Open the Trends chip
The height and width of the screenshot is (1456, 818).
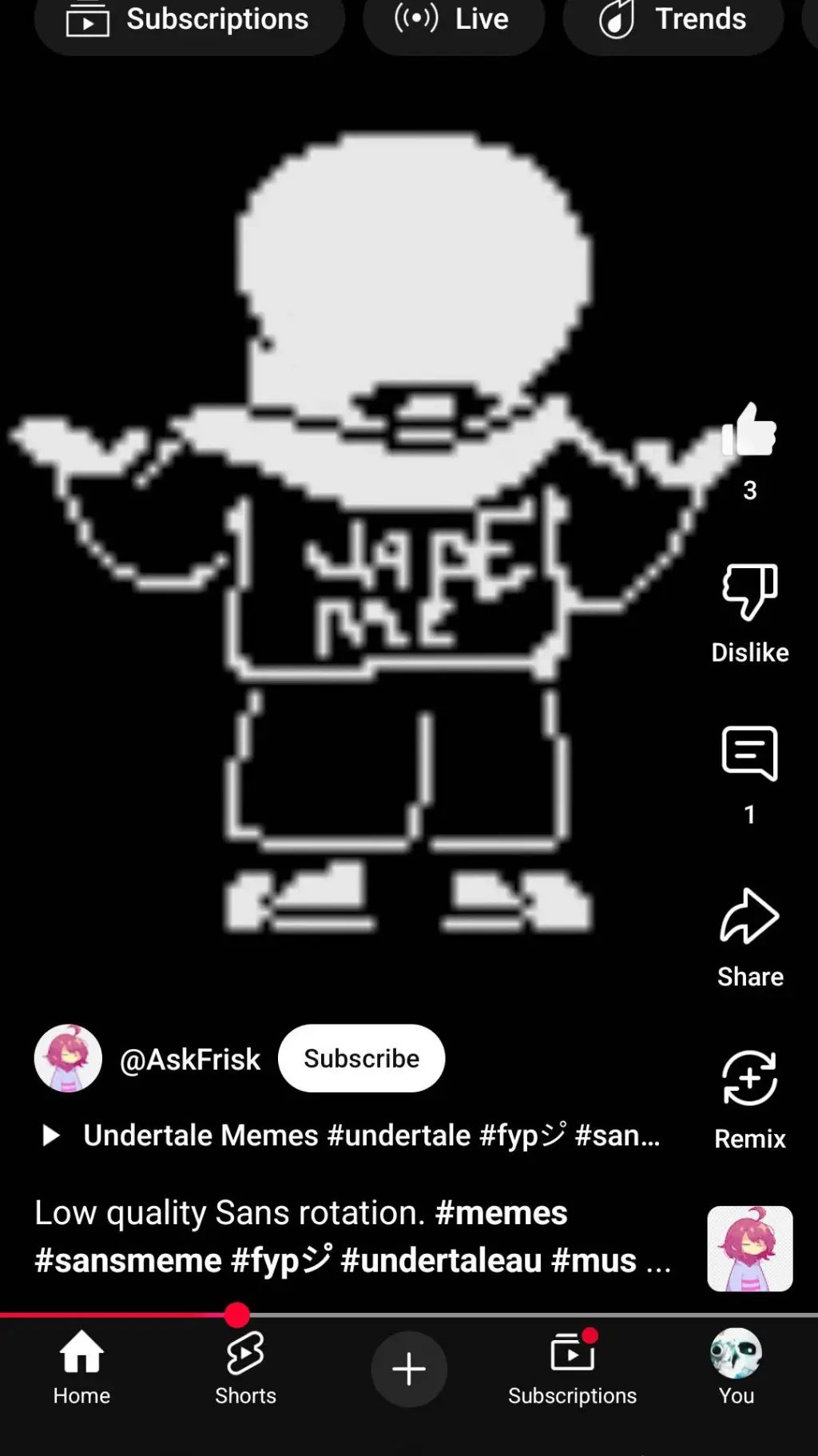(x=673, y=21)
